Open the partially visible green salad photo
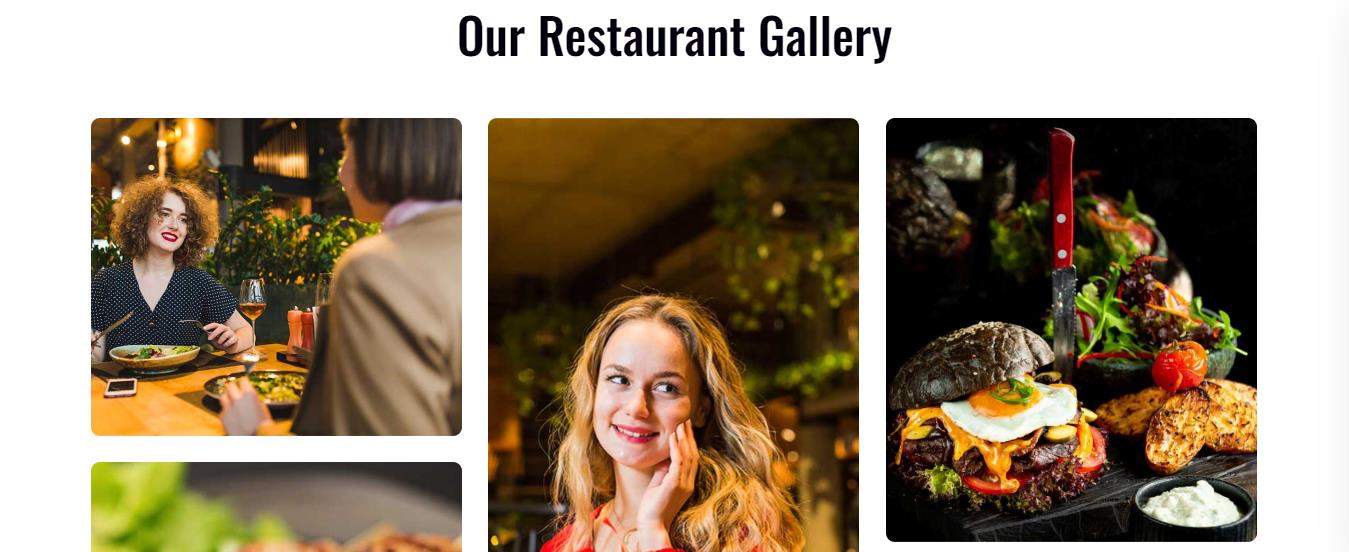Viewport: 1349px width, 552px height. point(276,507)
